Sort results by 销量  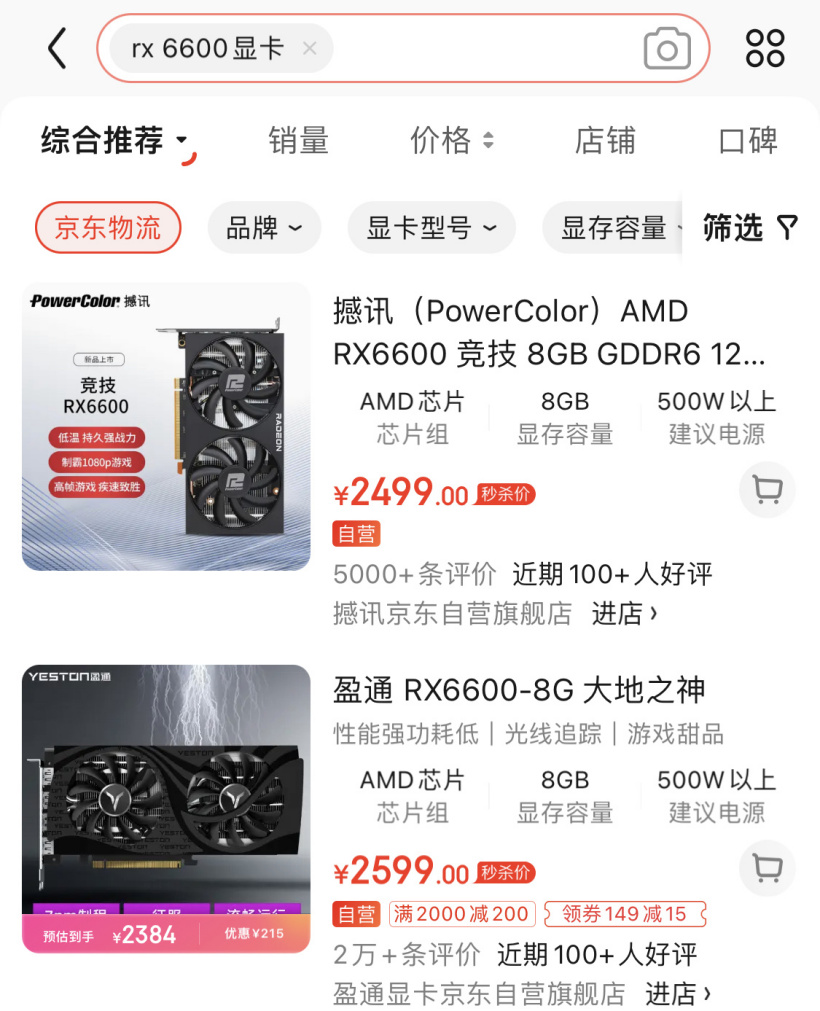pyautogui.click(x=298, y=141)
